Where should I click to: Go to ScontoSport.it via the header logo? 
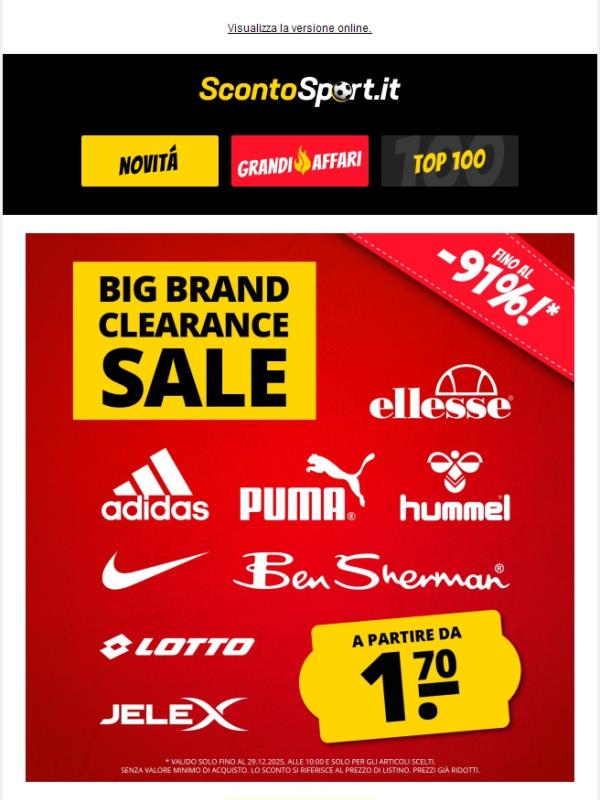coord(299,90)
